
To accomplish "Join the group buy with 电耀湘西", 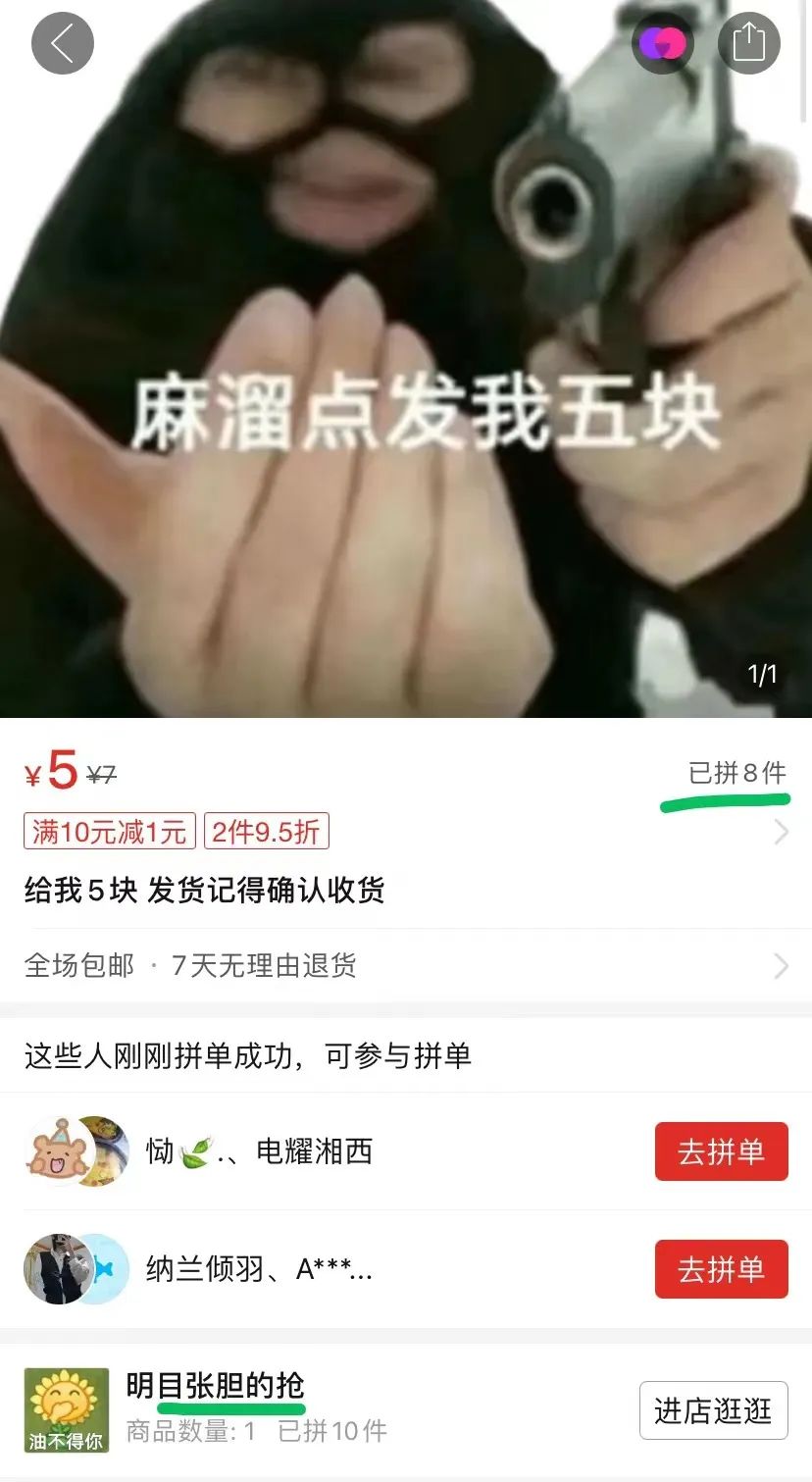I will [x=721, y=1151].
